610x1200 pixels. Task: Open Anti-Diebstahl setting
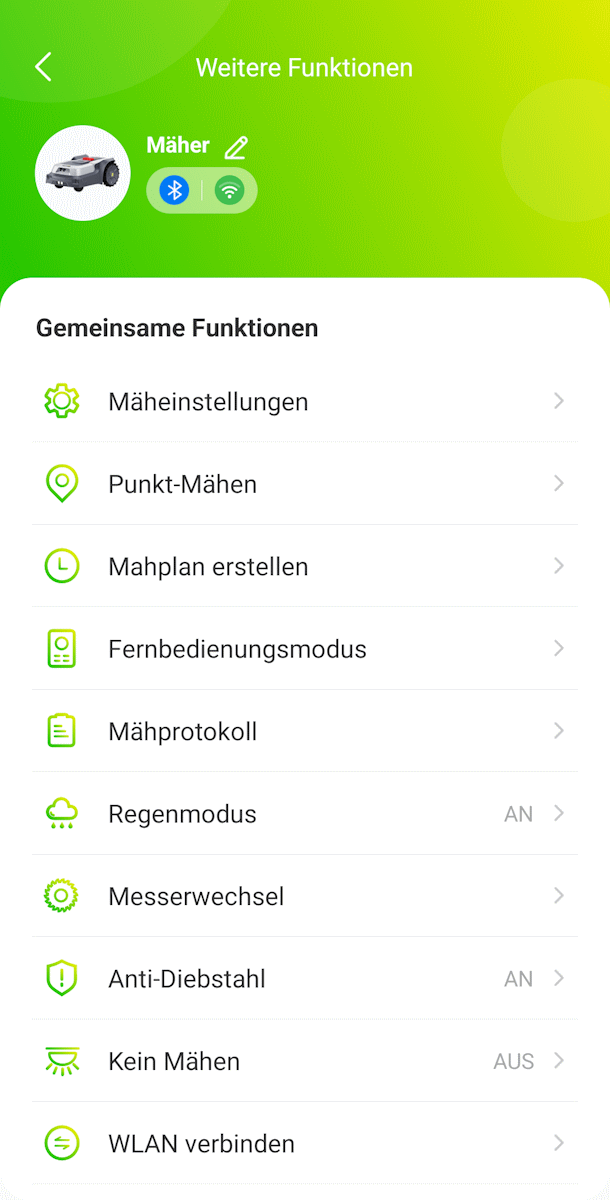pos(305,978)
